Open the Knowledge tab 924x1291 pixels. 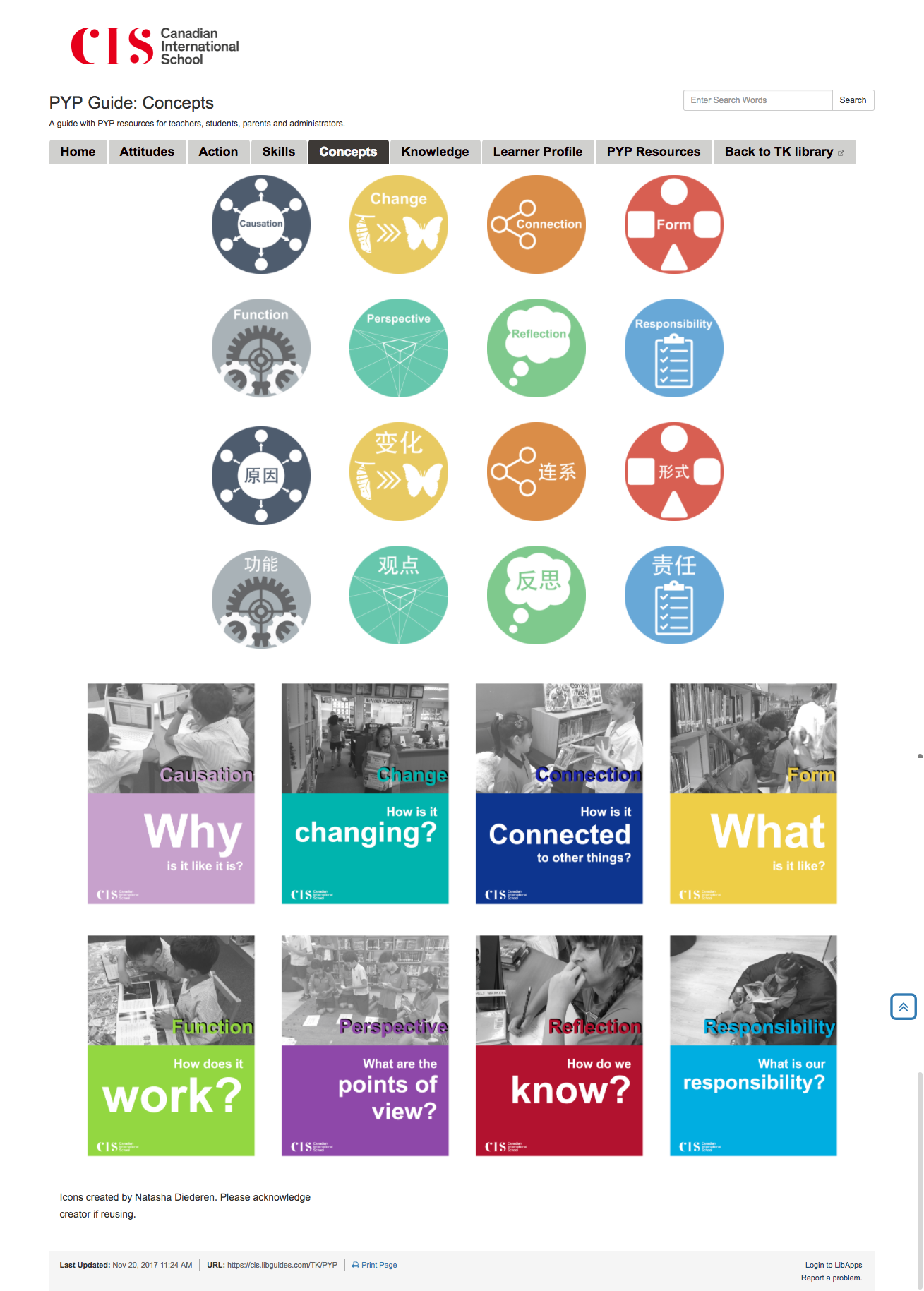[435, 152]
